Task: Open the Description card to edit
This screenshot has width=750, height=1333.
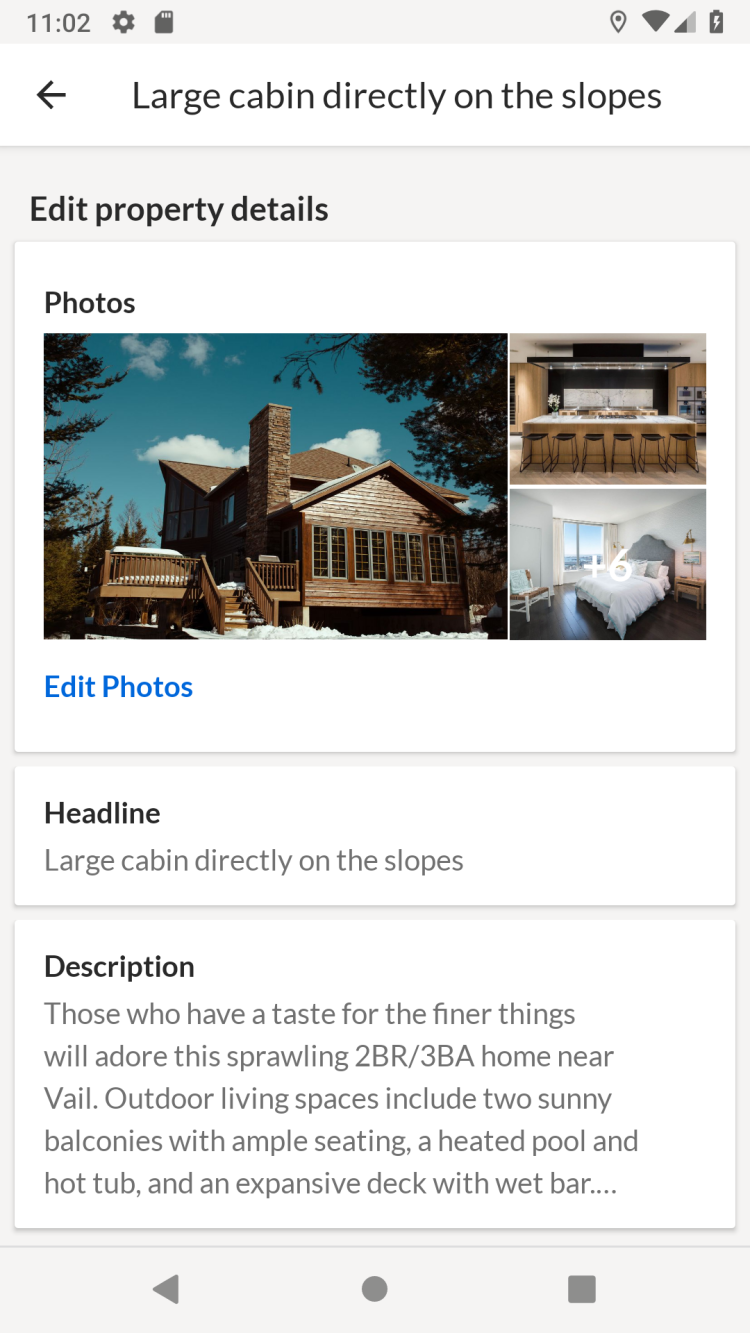Action: 375,1074
